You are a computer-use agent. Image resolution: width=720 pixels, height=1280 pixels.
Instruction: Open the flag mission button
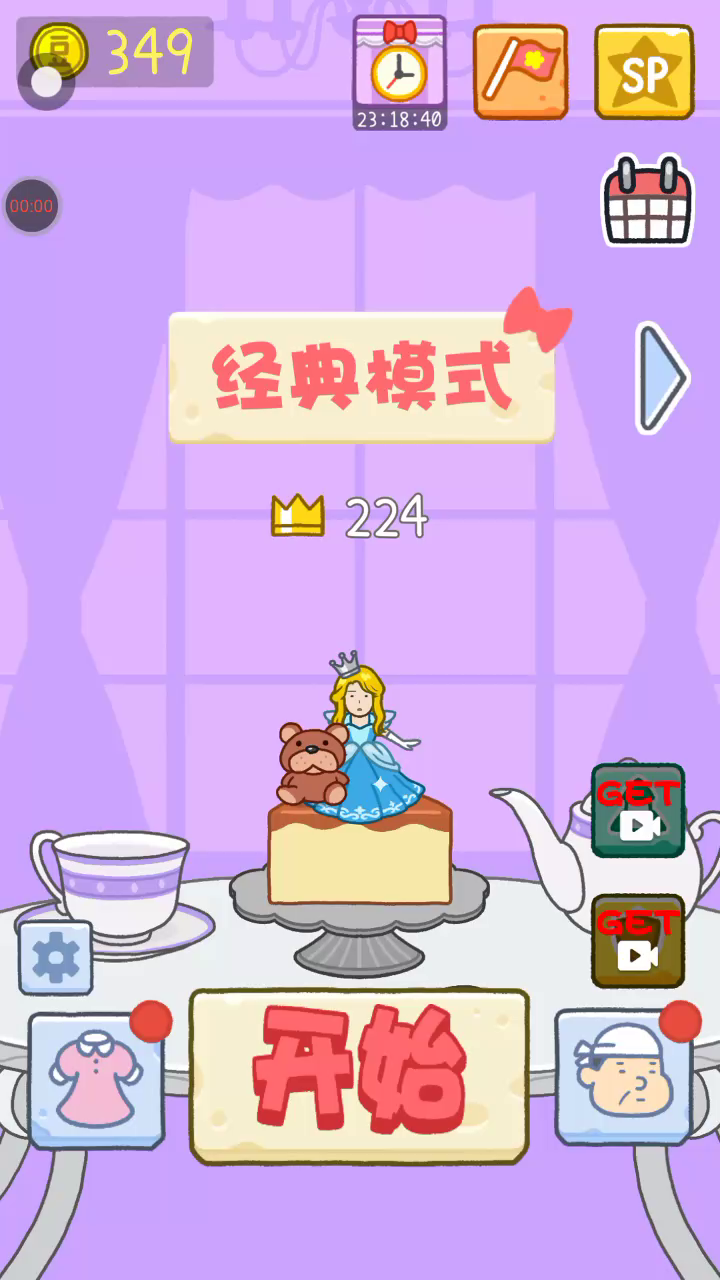point(520,72)
